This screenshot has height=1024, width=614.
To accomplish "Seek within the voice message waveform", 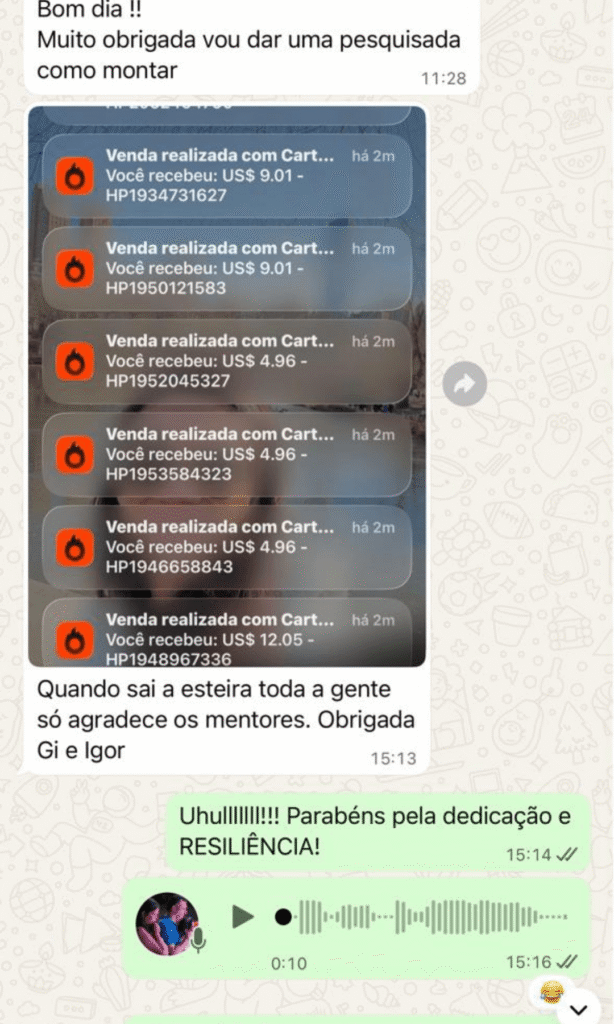I will pyautogui.click(x=430, y=916).
